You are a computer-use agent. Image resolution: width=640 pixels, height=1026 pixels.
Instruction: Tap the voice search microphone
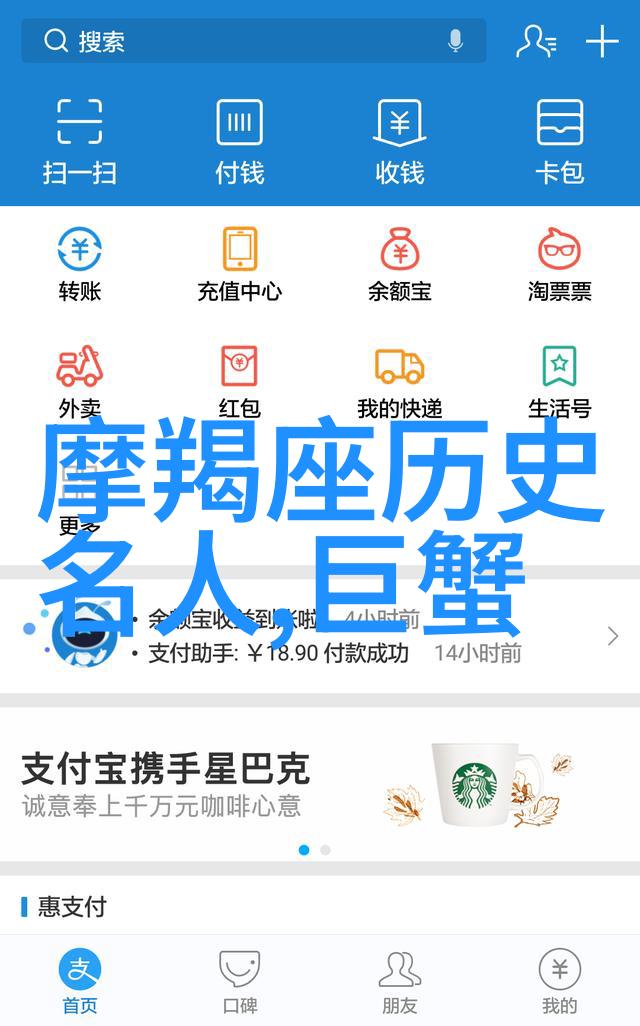[455, 41]
